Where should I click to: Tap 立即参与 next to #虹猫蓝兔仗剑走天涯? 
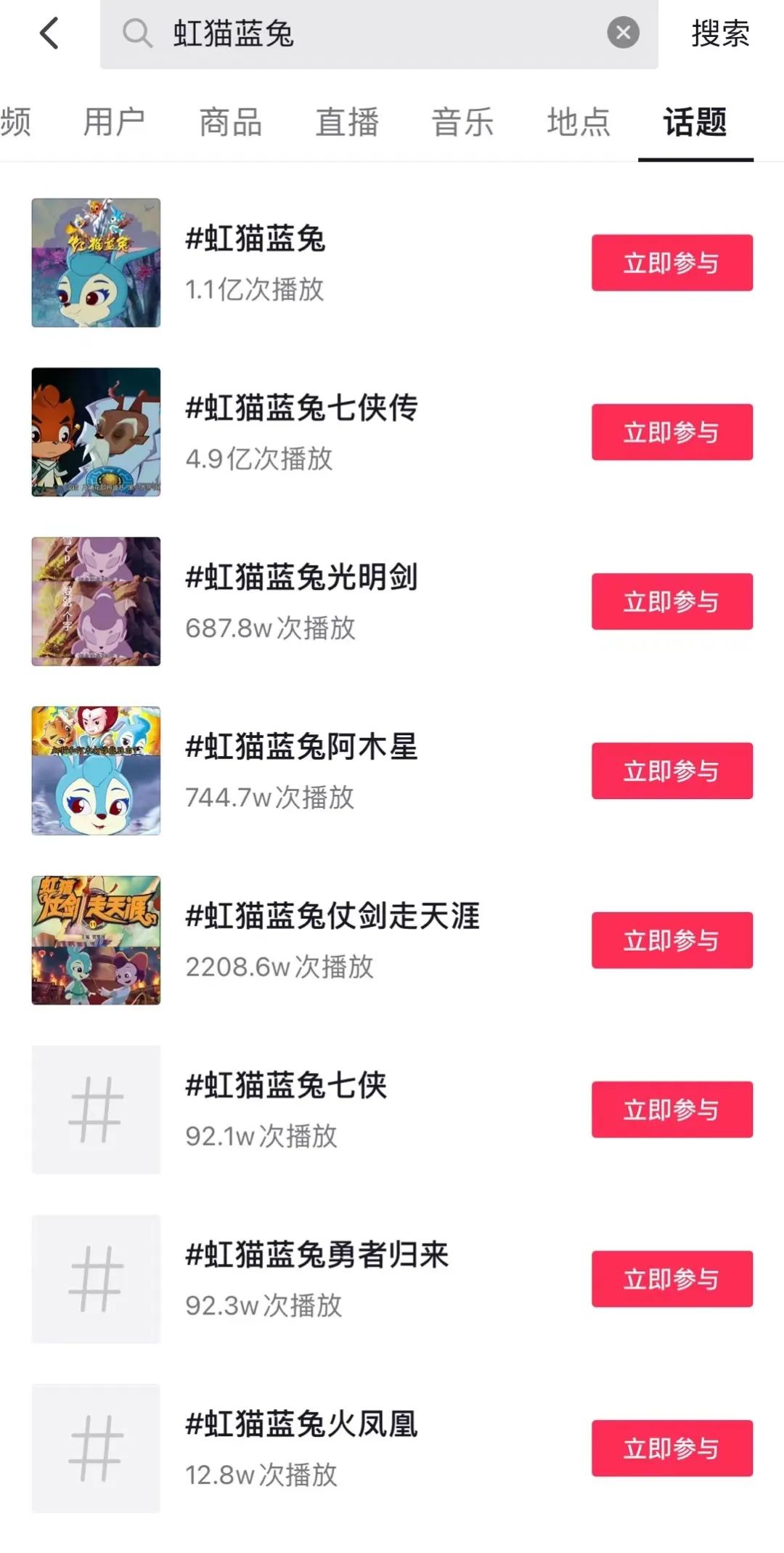coord(671,940)
